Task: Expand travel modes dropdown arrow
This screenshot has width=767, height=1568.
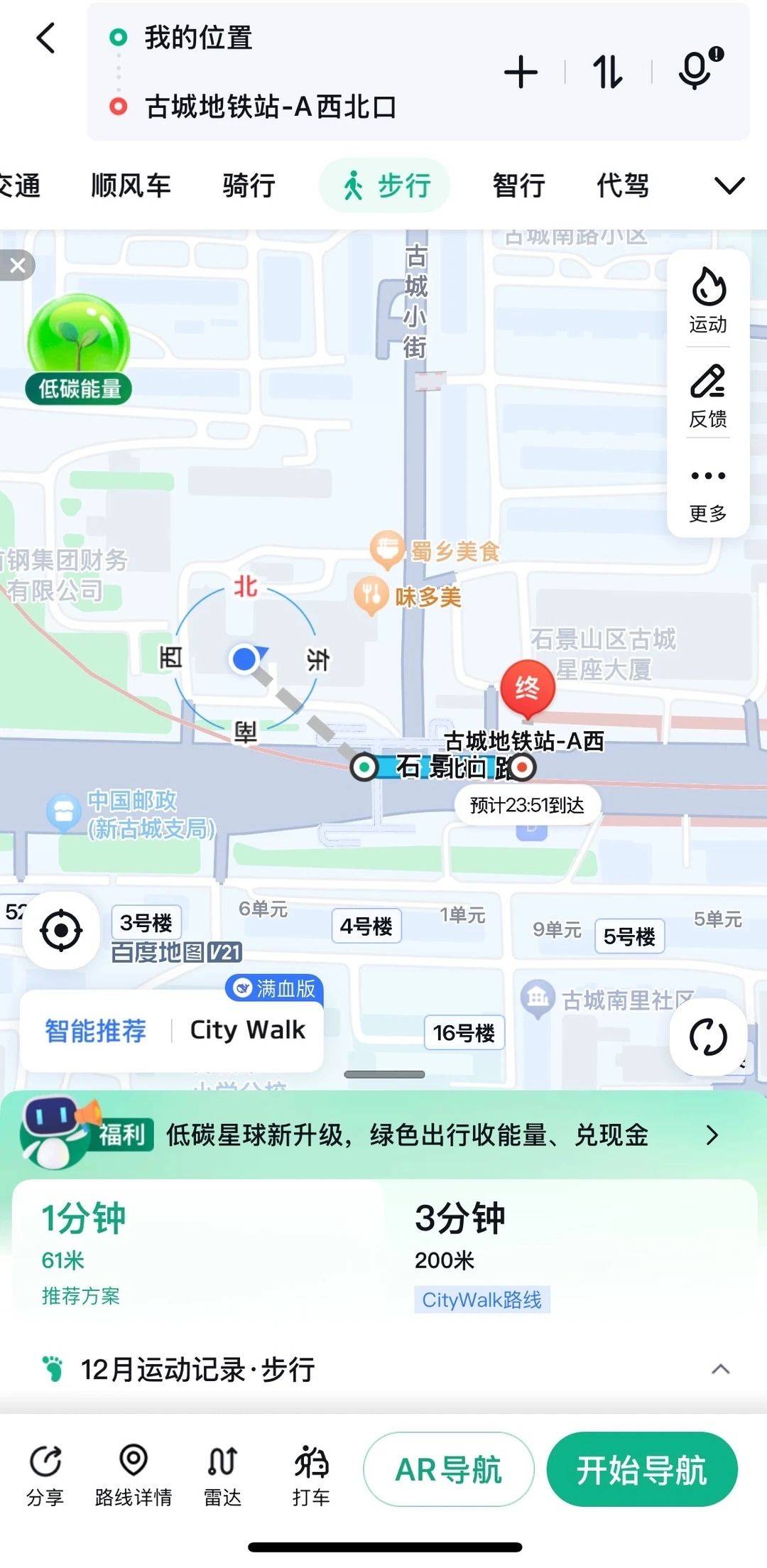Action: (x=729, y=186)
